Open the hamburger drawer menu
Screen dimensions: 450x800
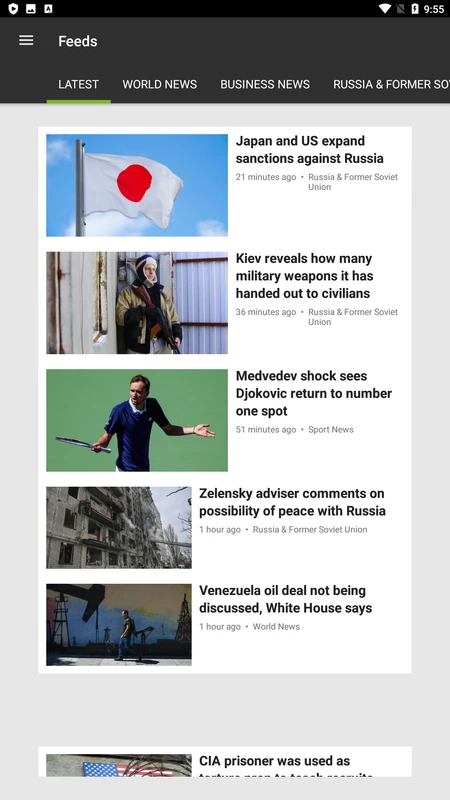click(26, 41)
